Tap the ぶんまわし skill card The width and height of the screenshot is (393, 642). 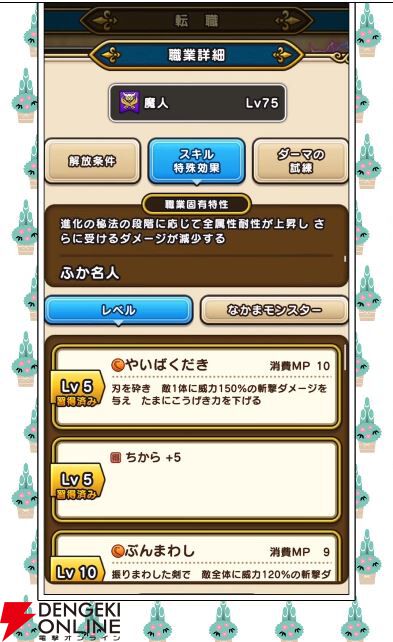click(196, 556)
